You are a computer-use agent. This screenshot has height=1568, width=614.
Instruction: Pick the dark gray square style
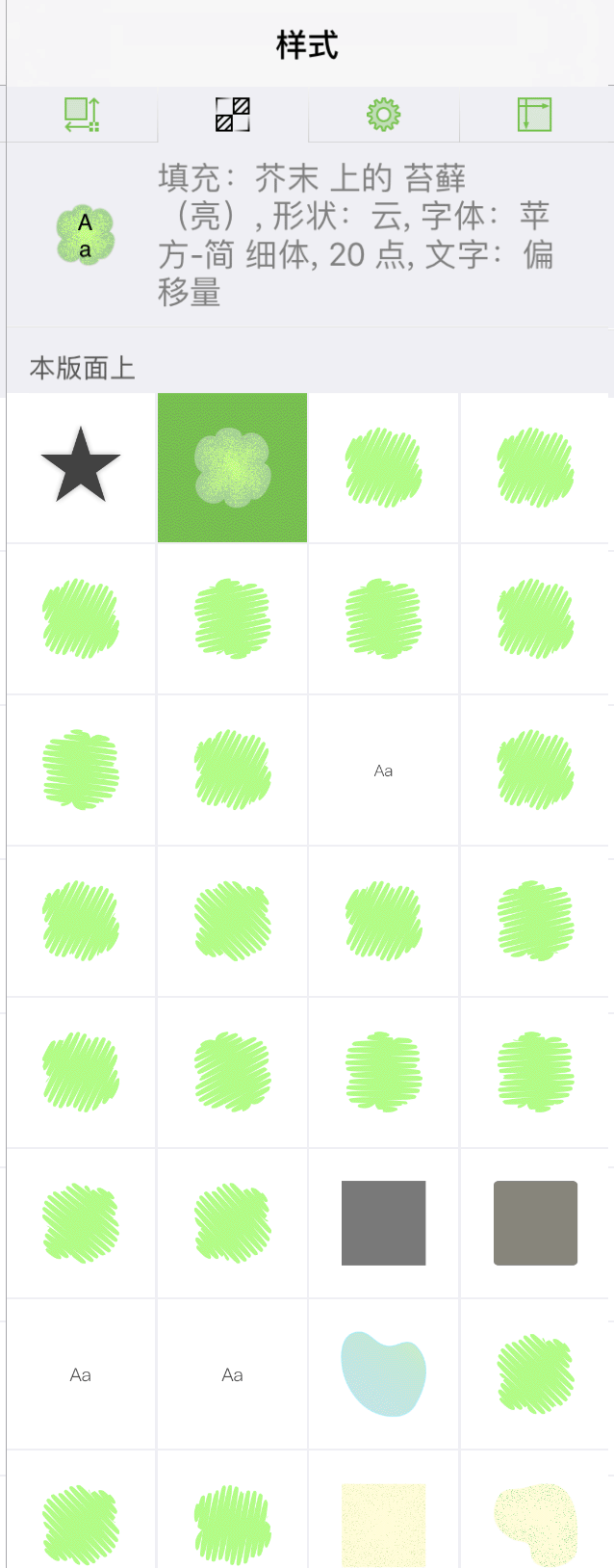pos(383,1222)
